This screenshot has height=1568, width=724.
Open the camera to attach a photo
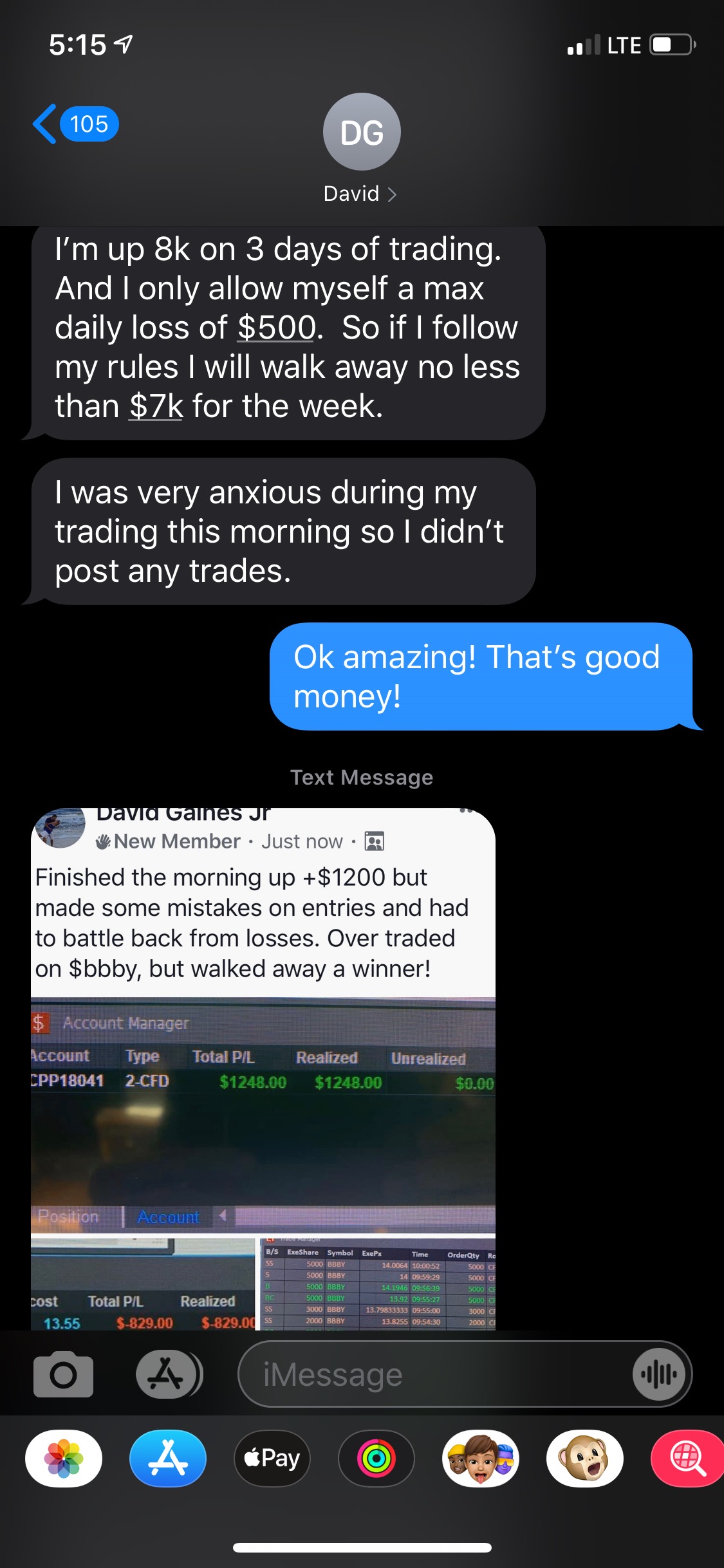63,1375
